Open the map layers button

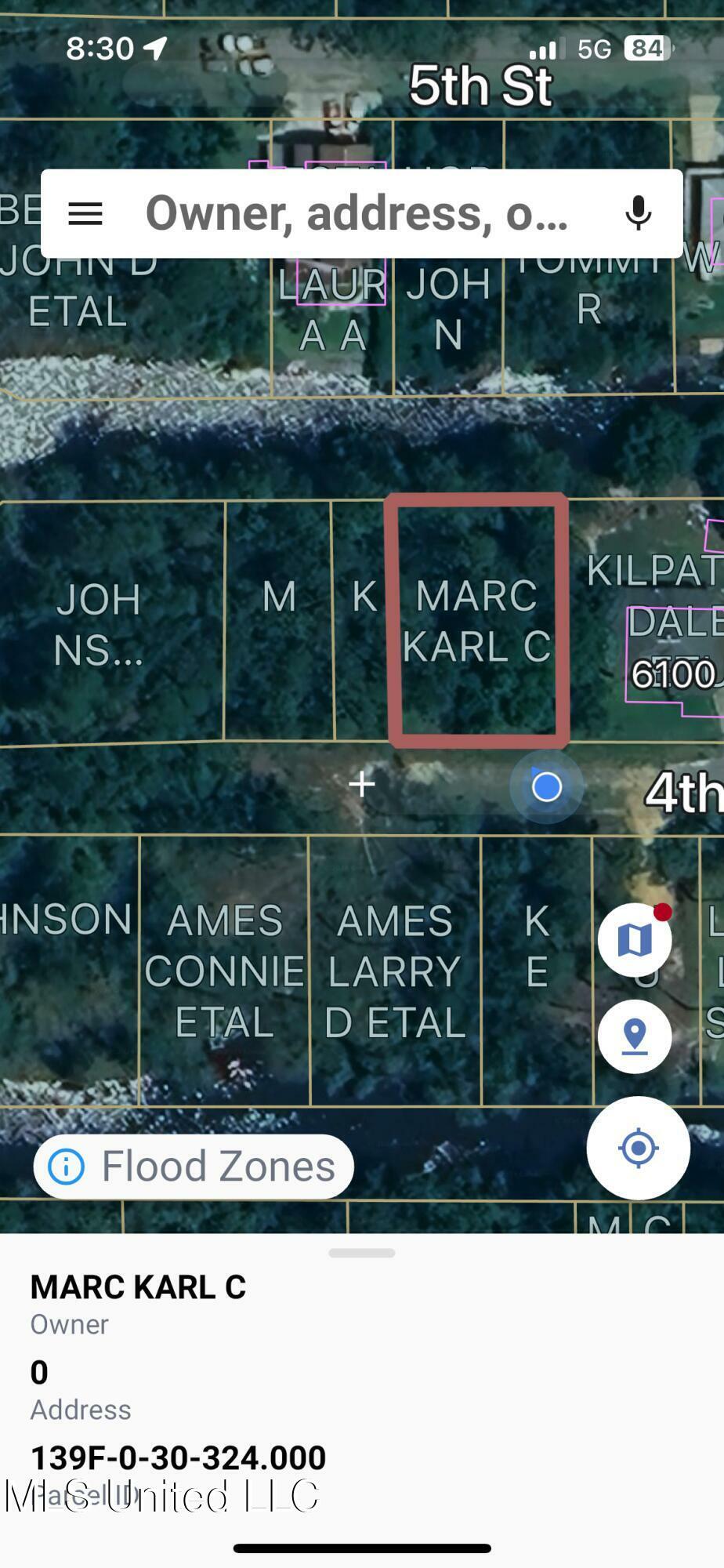pyautogui.click(x=635, y=939)
